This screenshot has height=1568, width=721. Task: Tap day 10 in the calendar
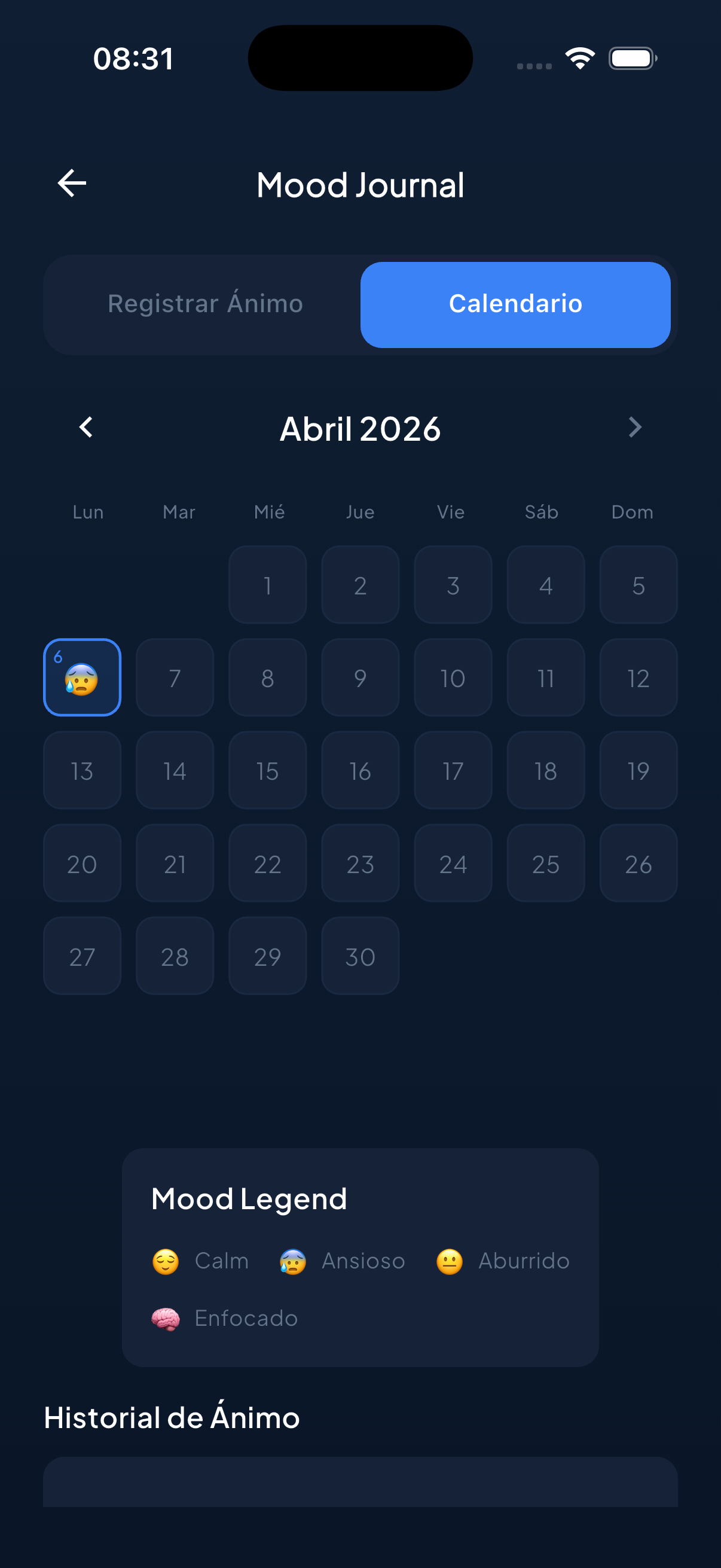pos(453,678)
